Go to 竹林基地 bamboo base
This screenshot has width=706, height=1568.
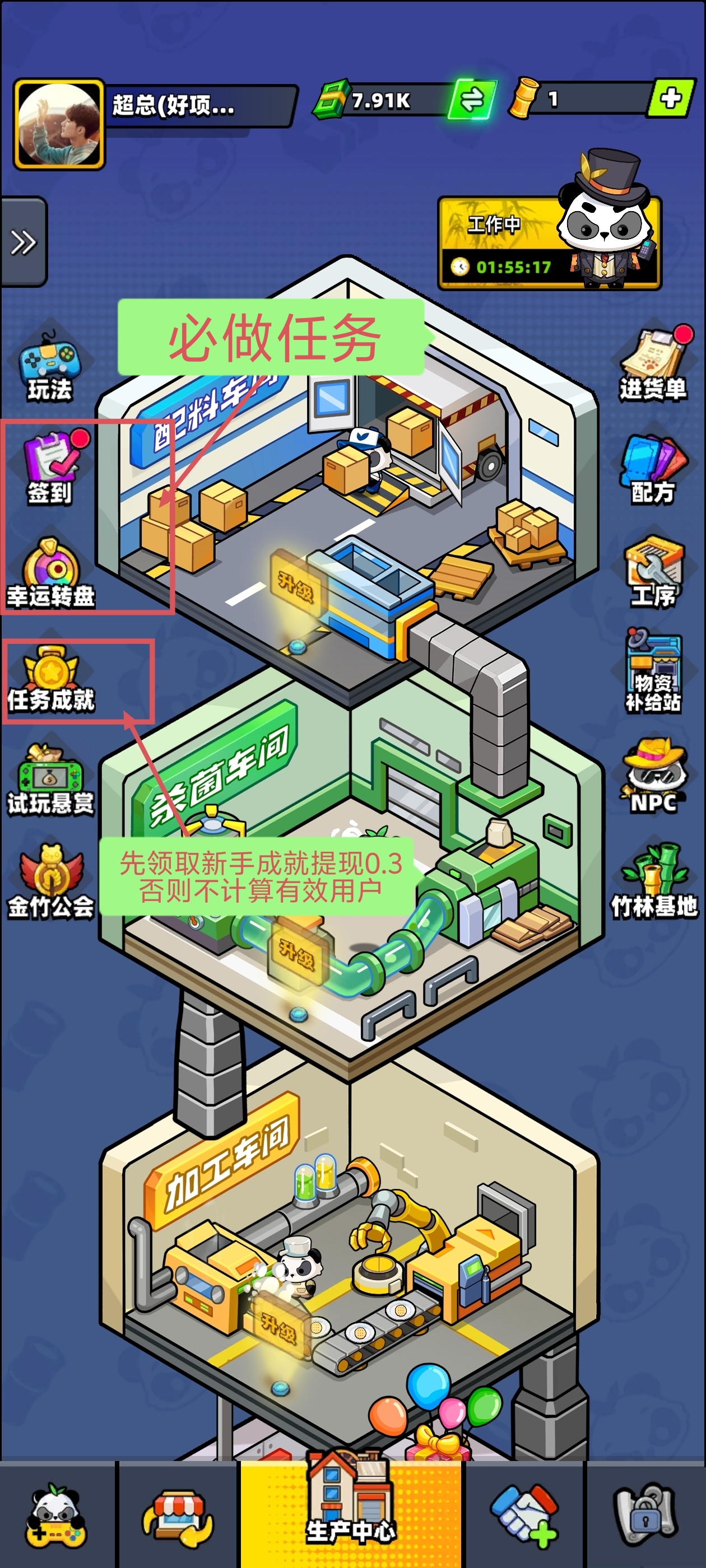point(654,881)
